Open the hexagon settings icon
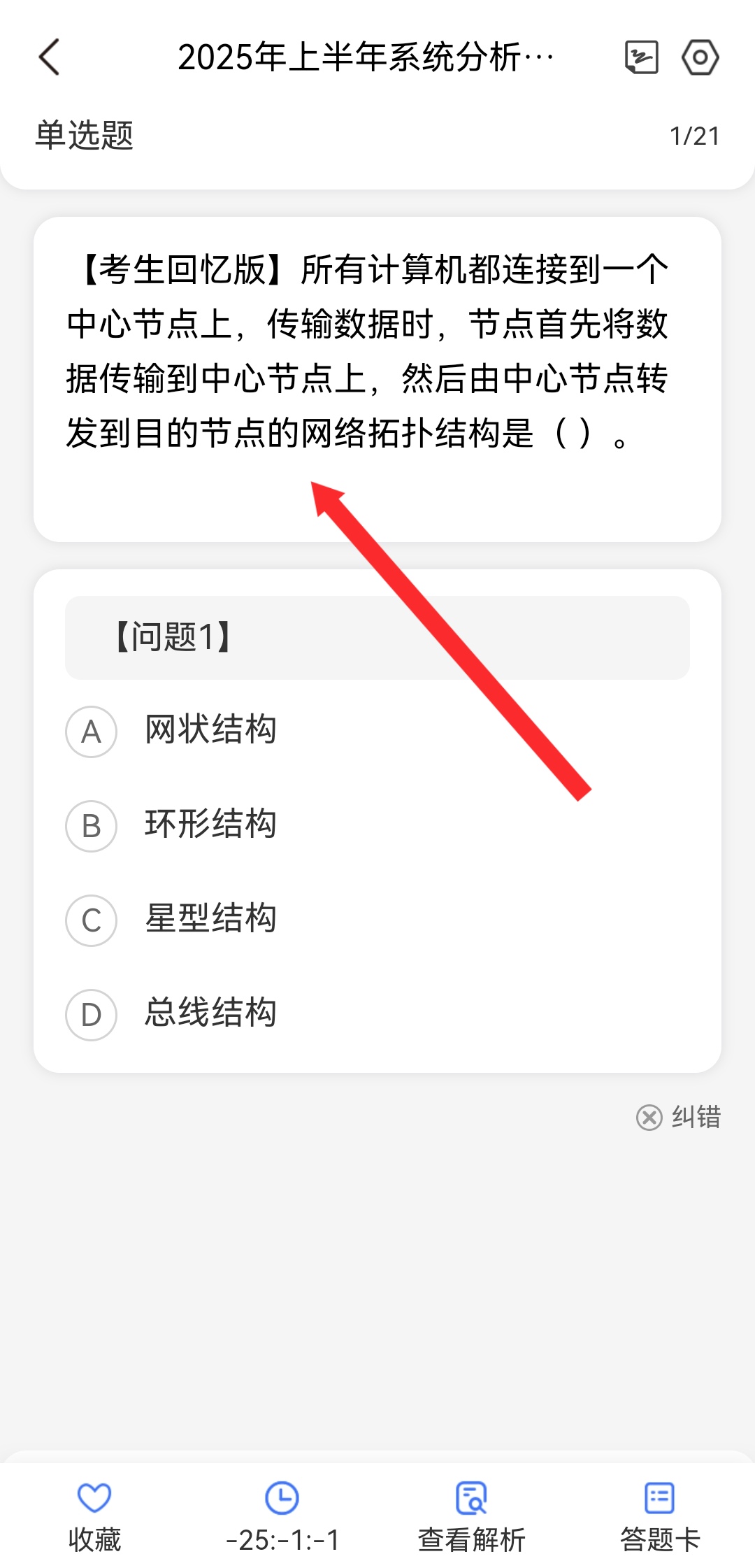 (700, 57)
